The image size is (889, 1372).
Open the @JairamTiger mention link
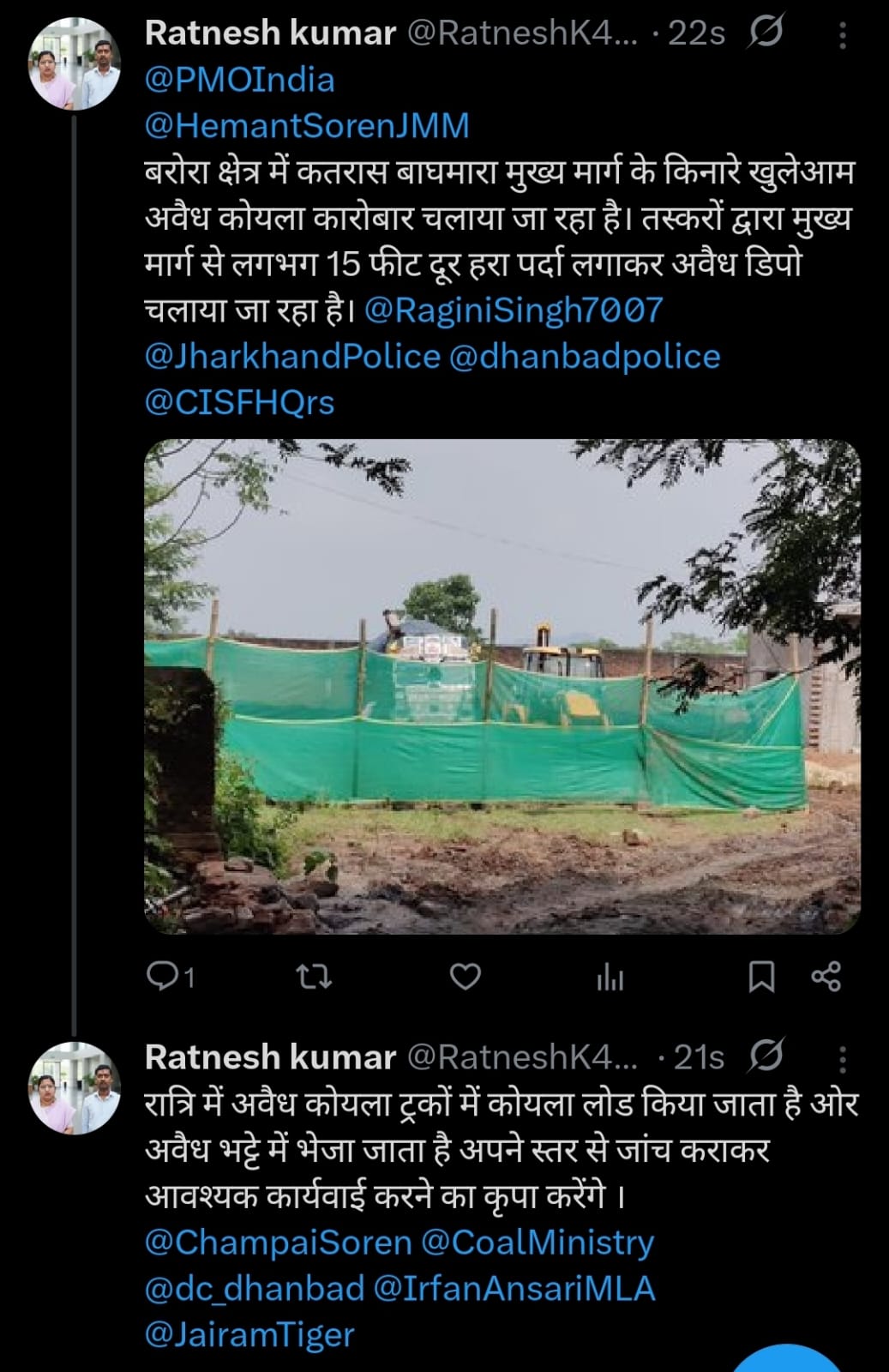[x=249, y=1335]
